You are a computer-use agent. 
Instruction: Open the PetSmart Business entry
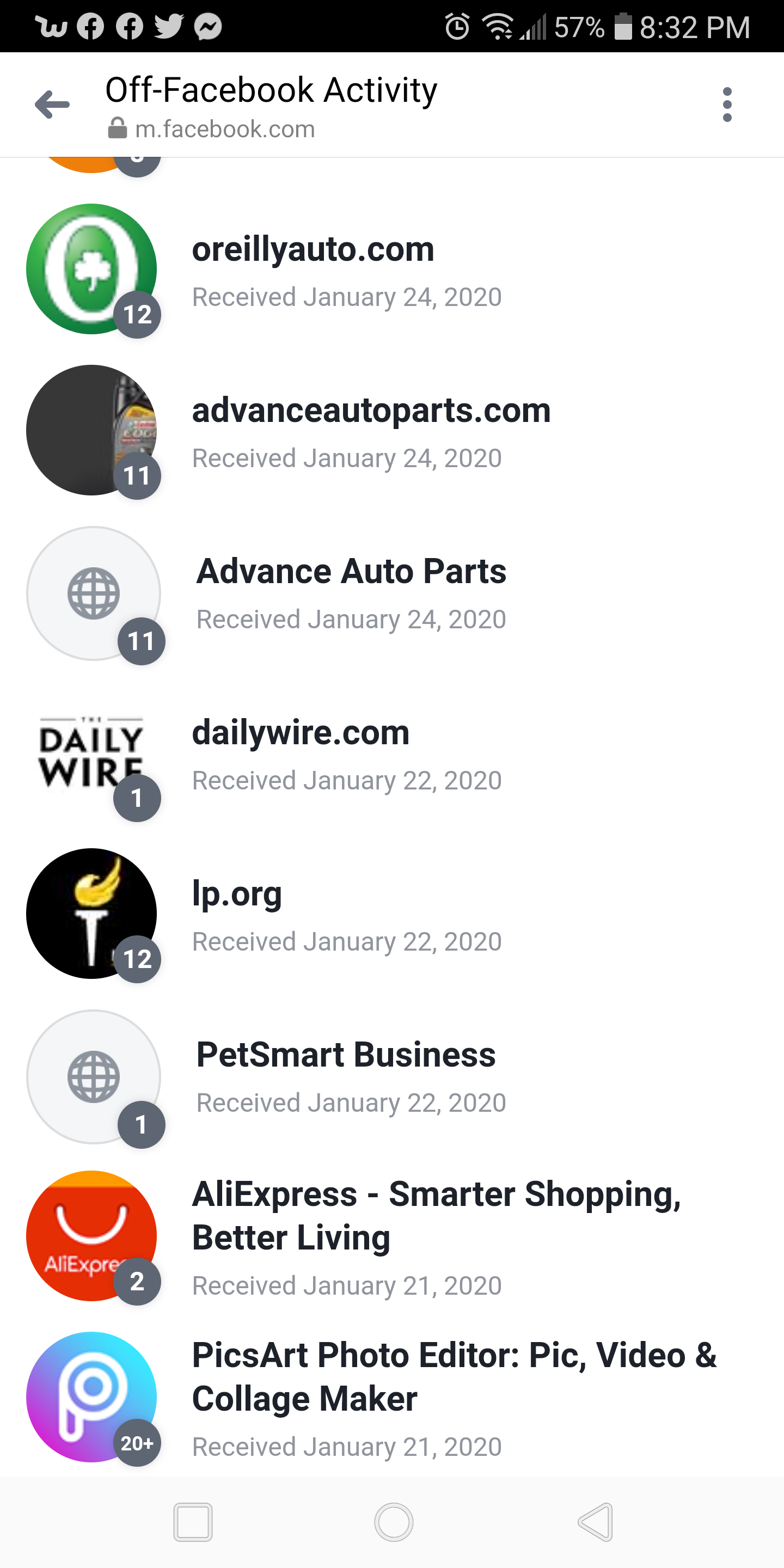392,1076
